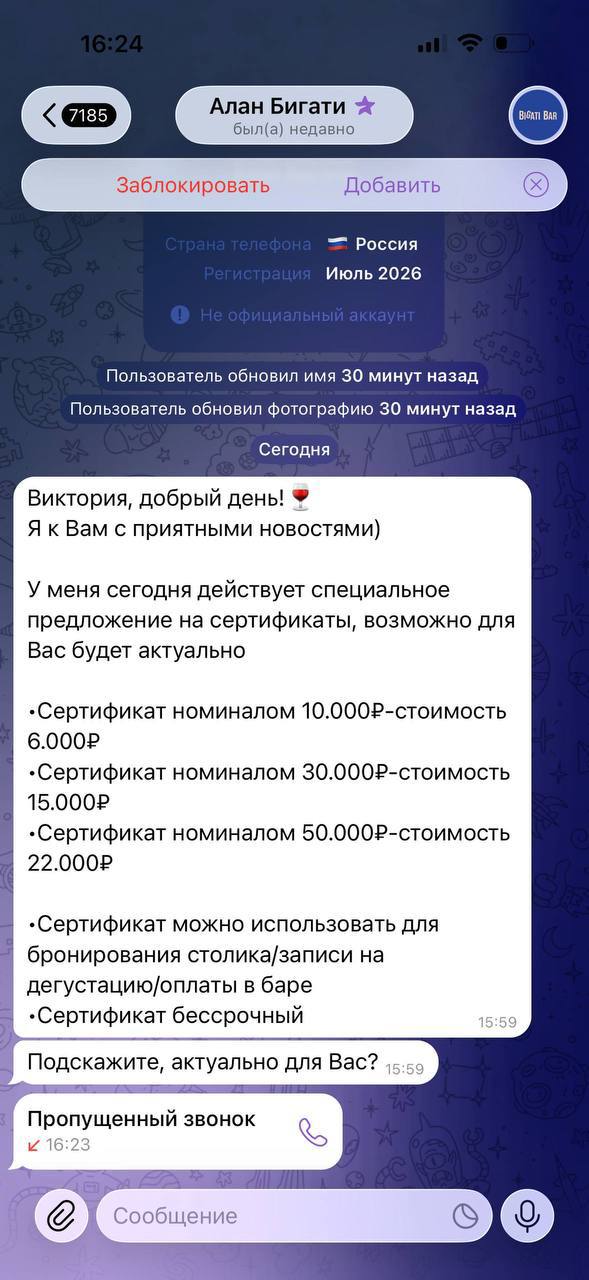Tap the Bigati Bar profile avatar
The width and height of the screenshot is (589, 1280).
click(x=538, y=115)
